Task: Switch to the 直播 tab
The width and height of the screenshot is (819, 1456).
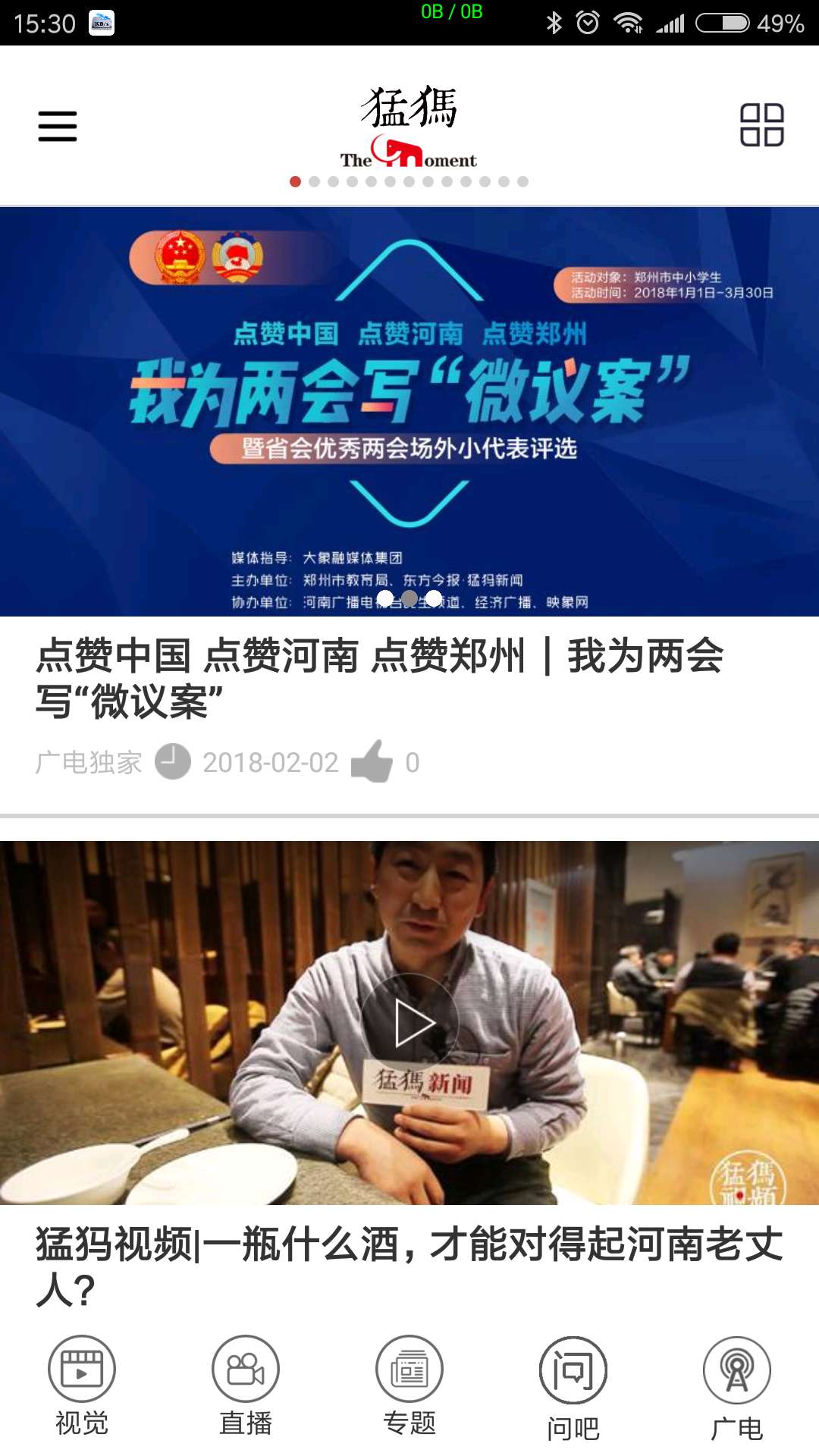Action: [246, 1386]
